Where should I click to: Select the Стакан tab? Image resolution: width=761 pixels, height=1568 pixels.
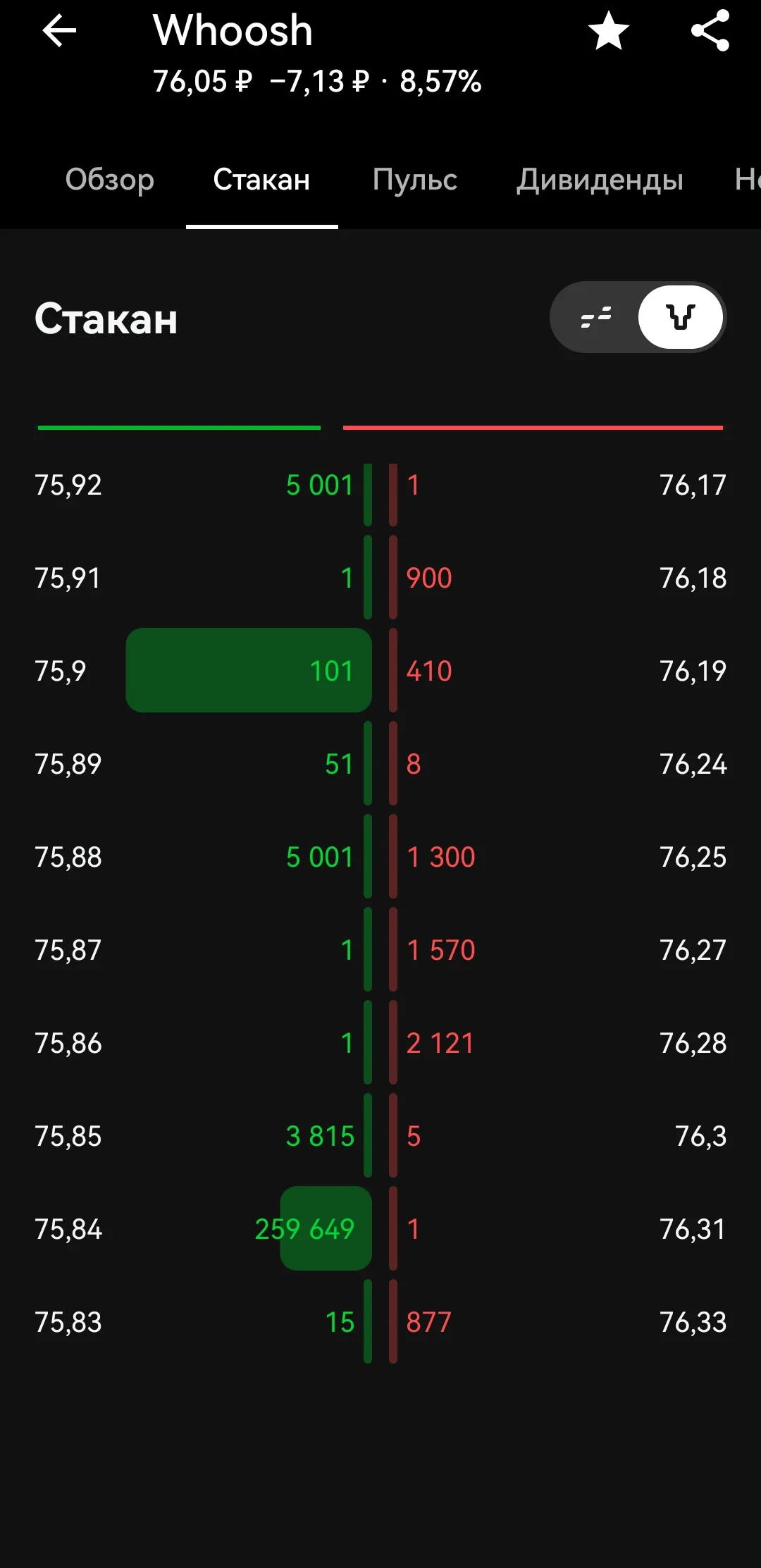coord(261,180)
